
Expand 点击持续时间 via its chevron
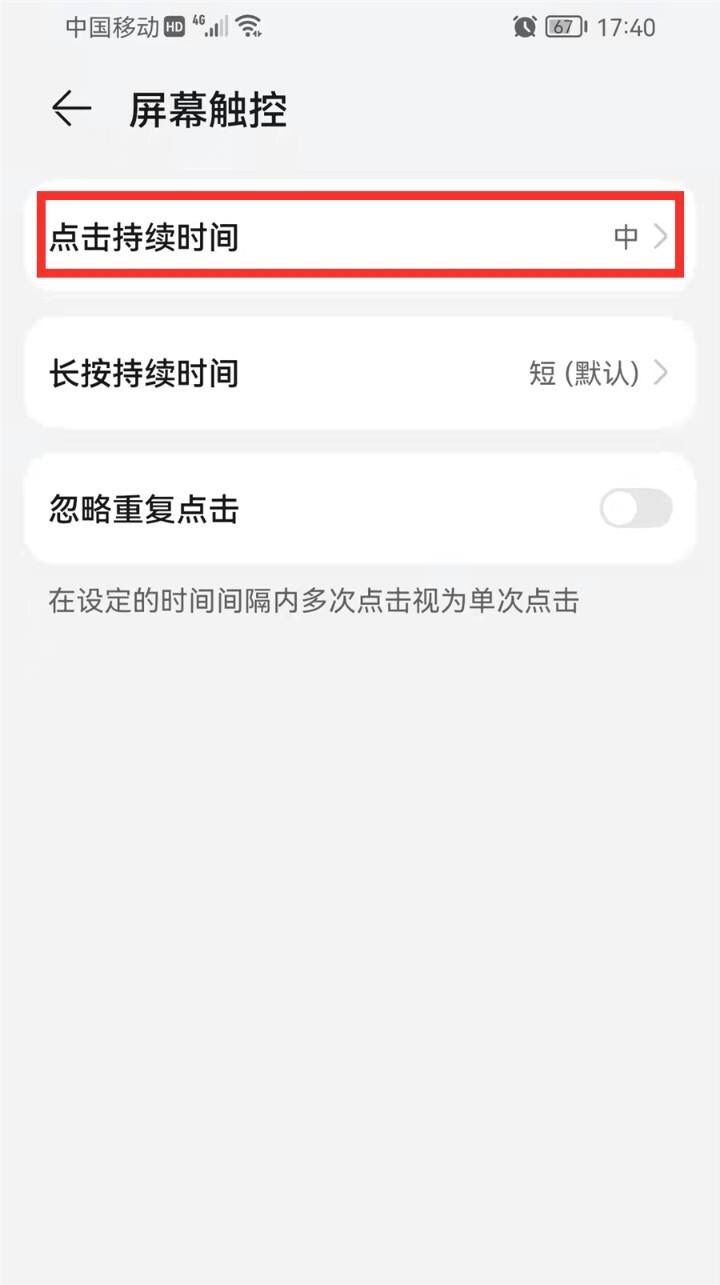click(659, 236)
